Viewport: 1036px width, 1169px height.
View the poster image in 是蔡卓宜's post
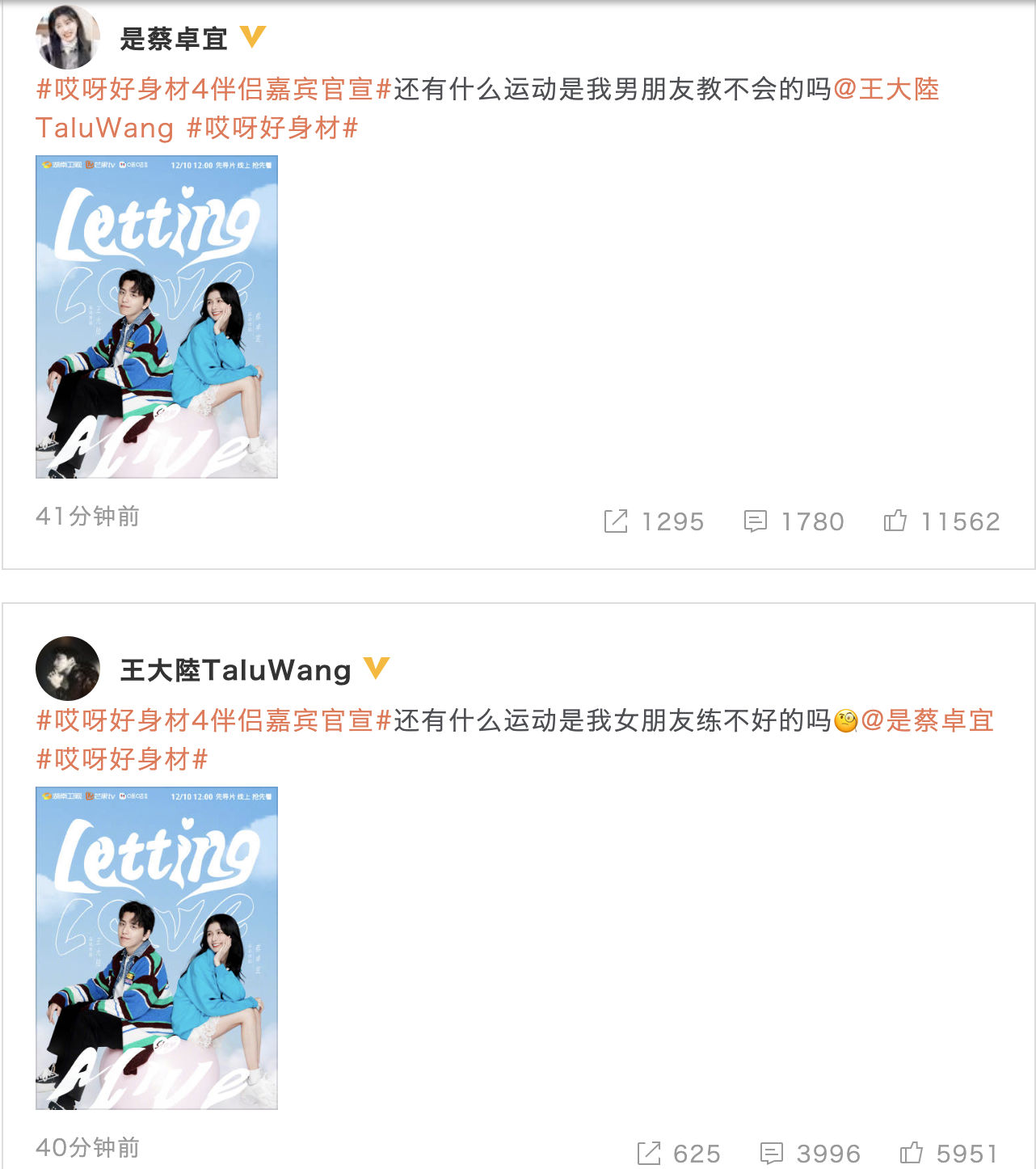(x=157, y=317)
